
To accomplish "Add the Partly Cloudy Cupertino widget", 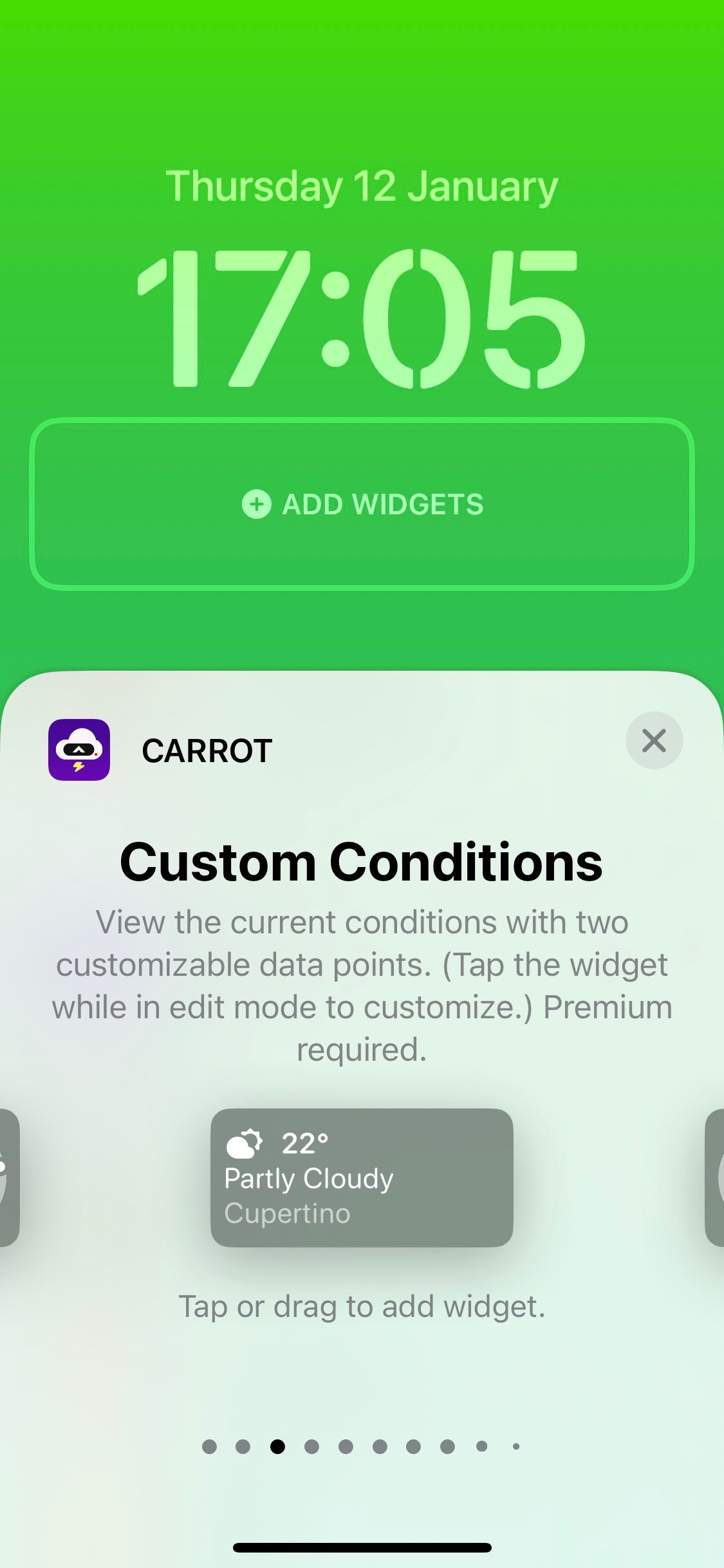I will click(x=362, y=1177).
